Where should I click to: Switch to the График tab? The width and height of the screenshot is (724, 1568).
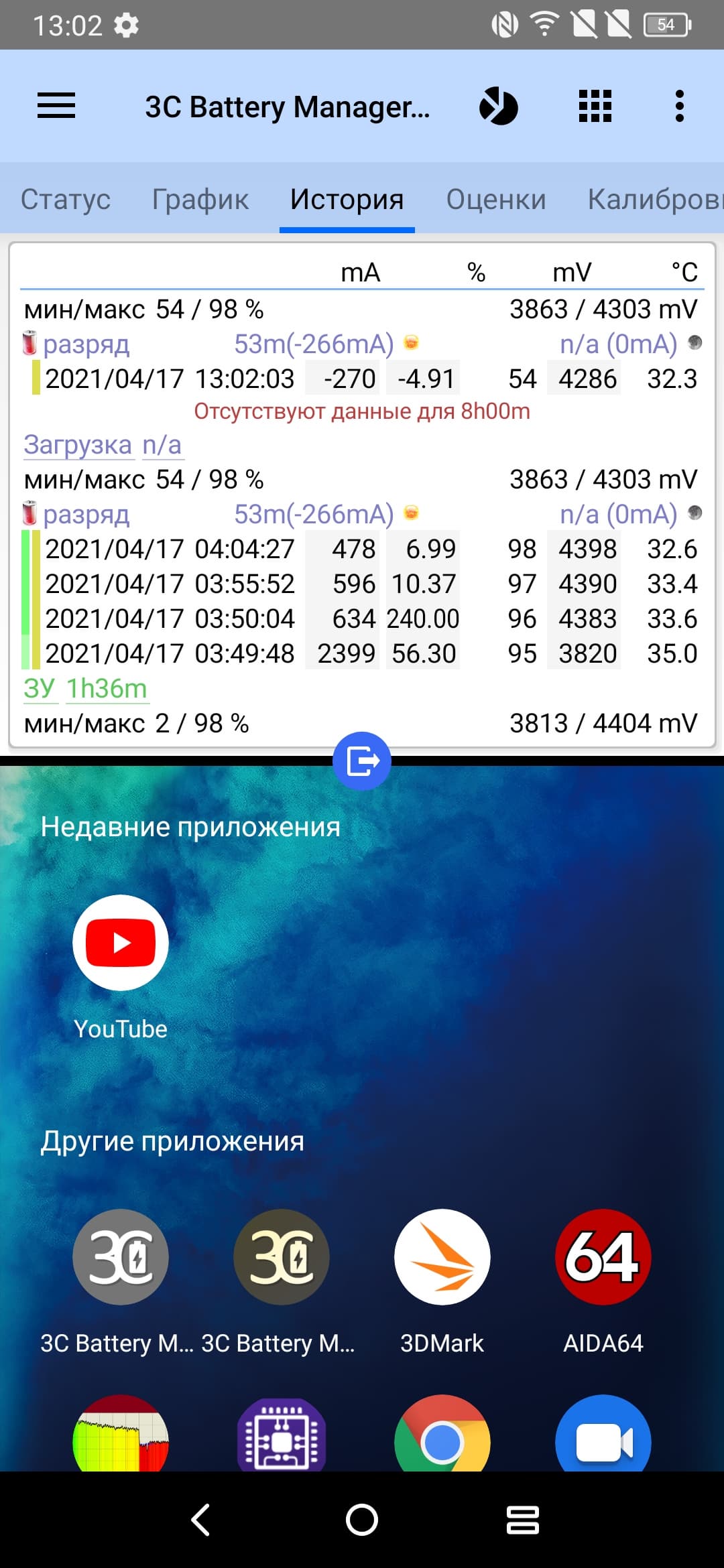[x=200, y=200]
